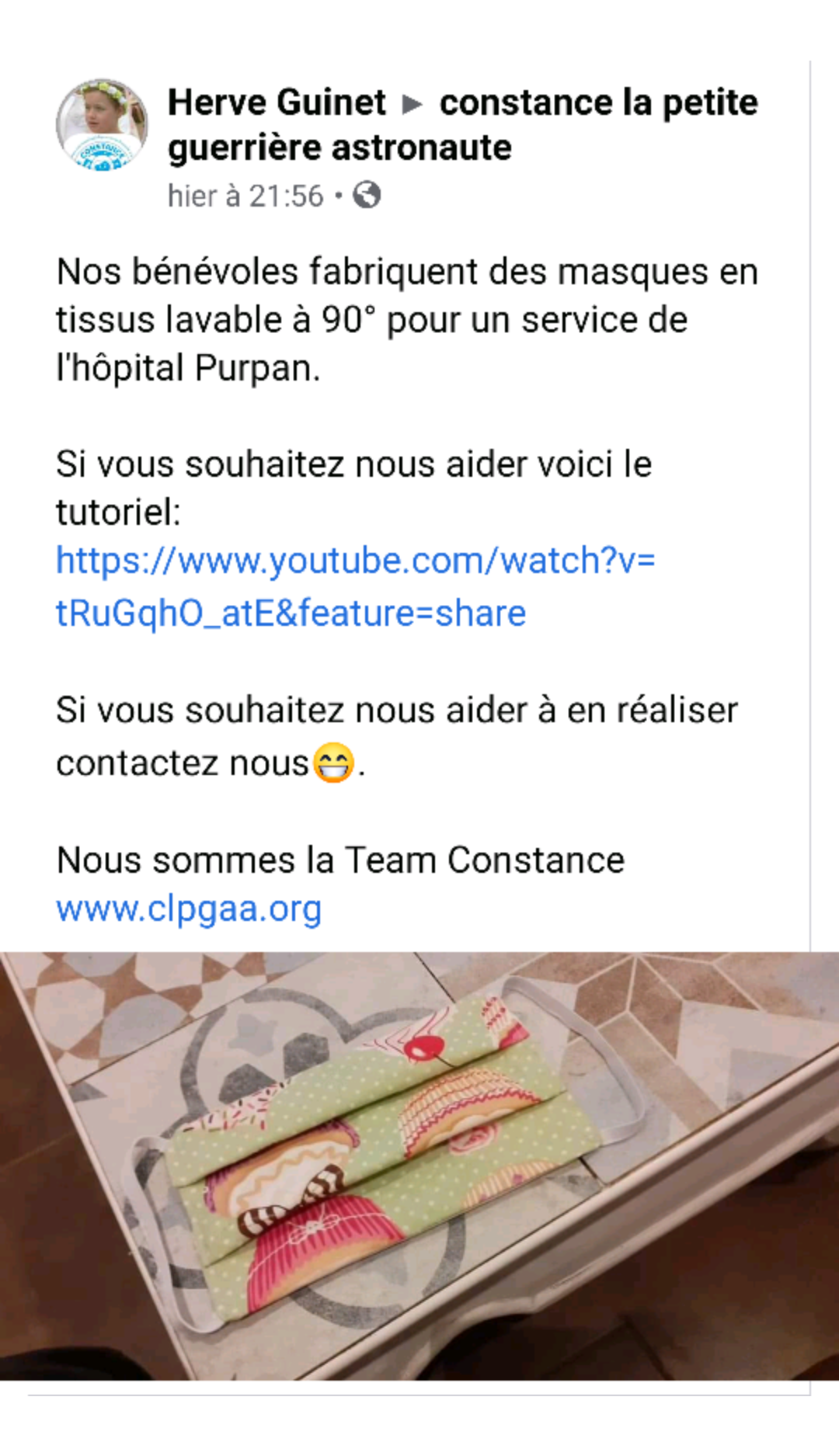View the fabric mask photo in full

pos(419,1165)
